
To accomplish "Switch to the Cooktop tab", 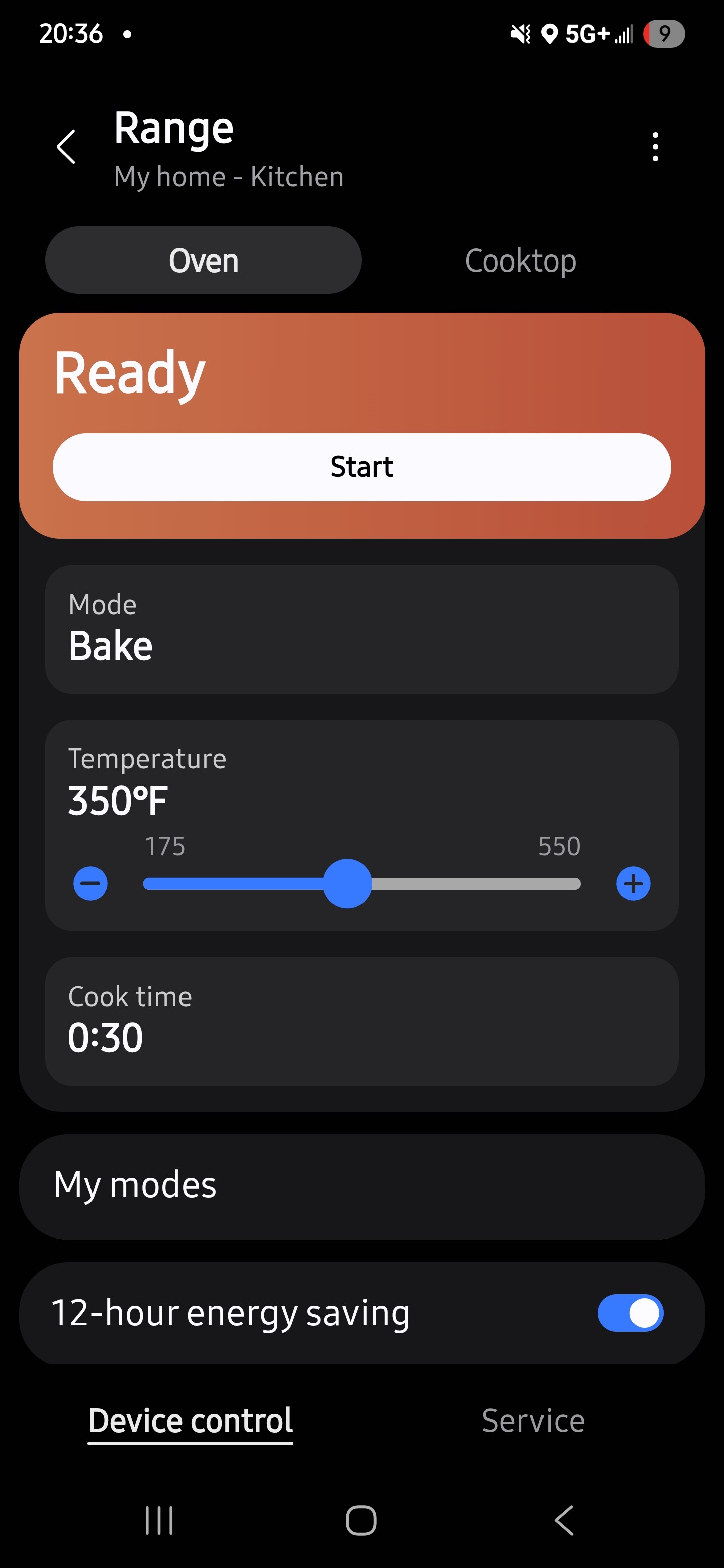I will click(520, 260).
